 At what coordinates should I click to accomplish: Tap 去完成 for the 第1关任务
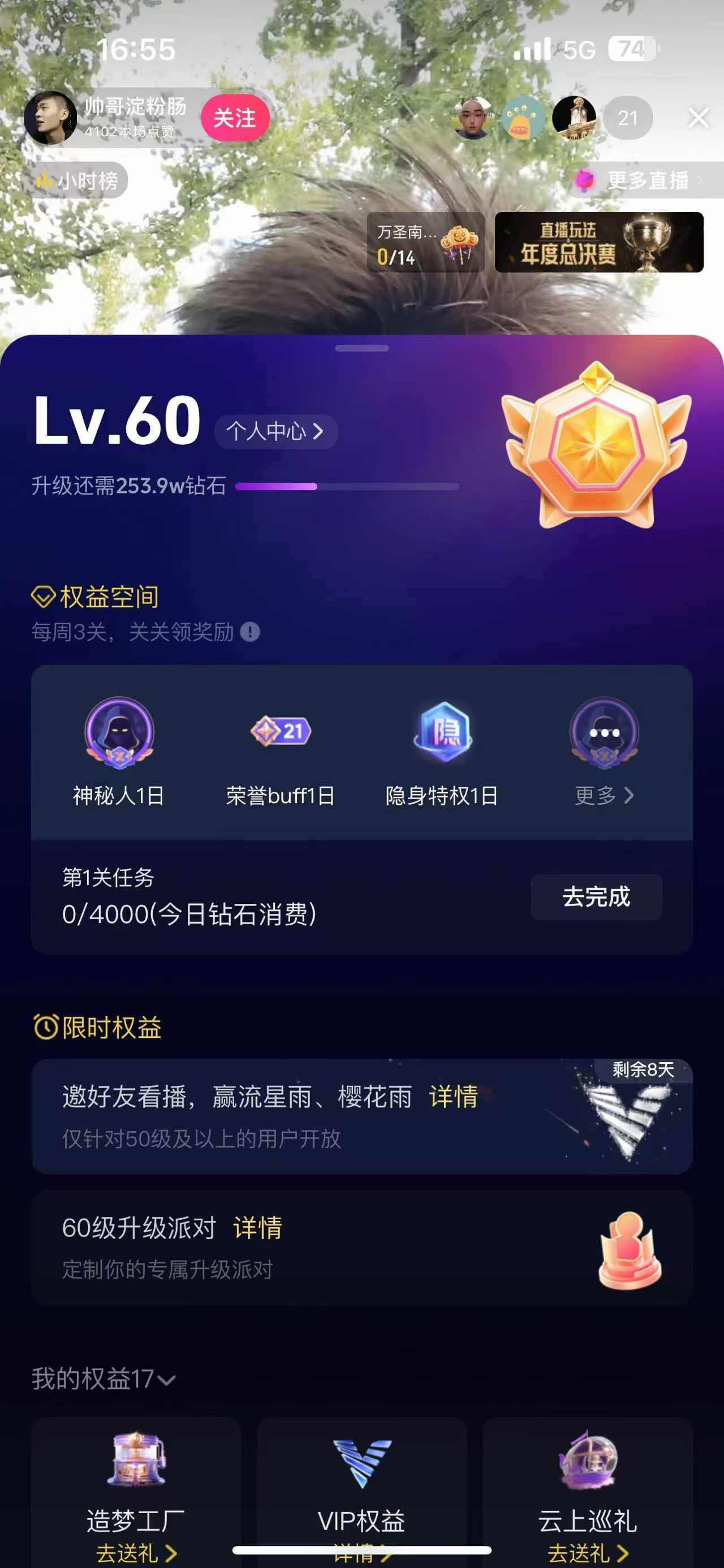coord(596,896)
